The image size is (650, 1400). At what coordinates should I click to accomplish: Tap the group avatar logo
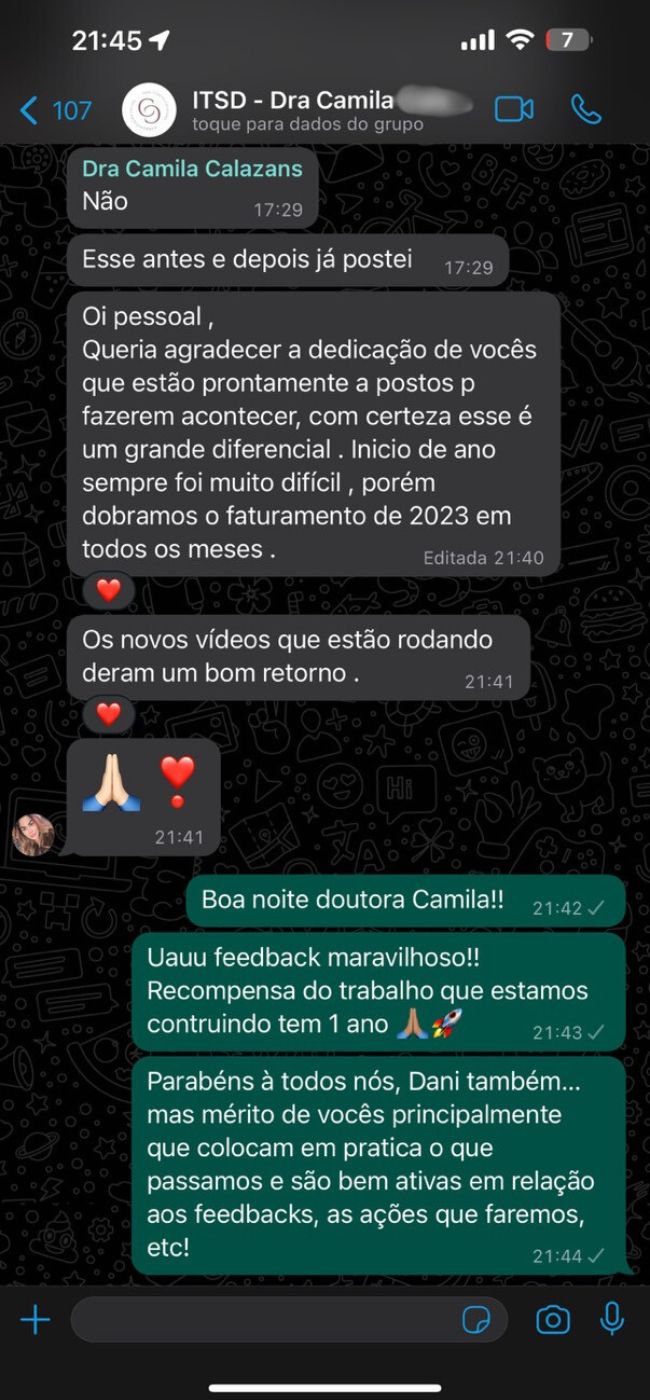149,110
